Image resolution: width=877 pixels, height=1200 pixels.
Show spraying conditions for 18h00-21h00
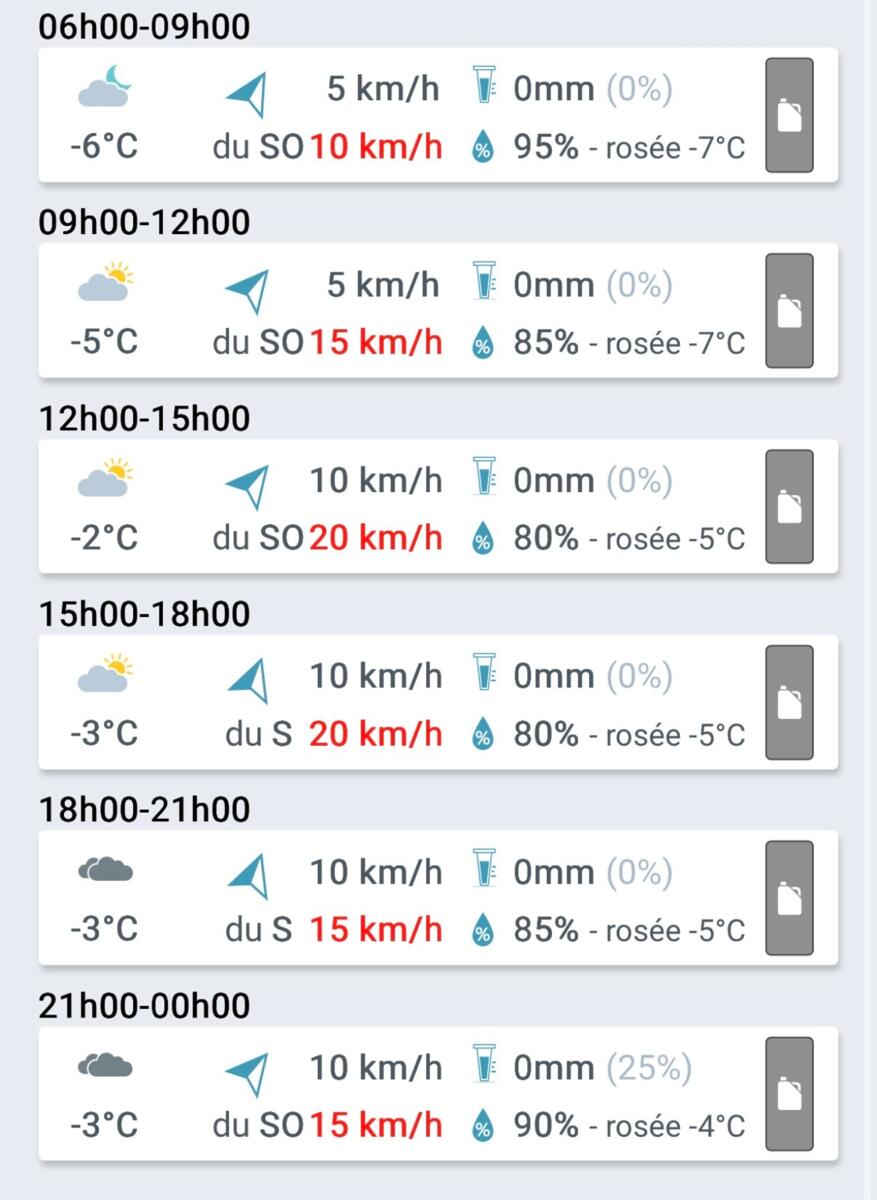[789, 898]
